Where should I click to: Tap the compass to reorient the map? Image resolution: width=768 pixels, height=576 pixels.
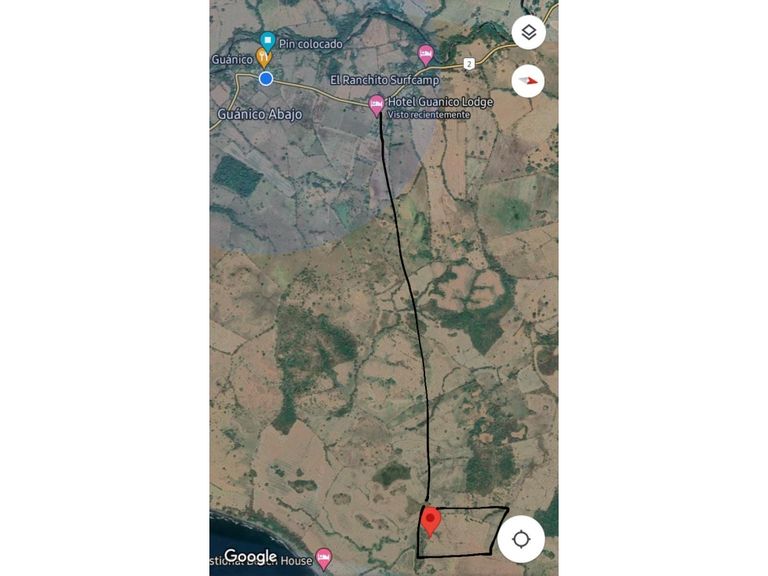click(x=528, y=81)
